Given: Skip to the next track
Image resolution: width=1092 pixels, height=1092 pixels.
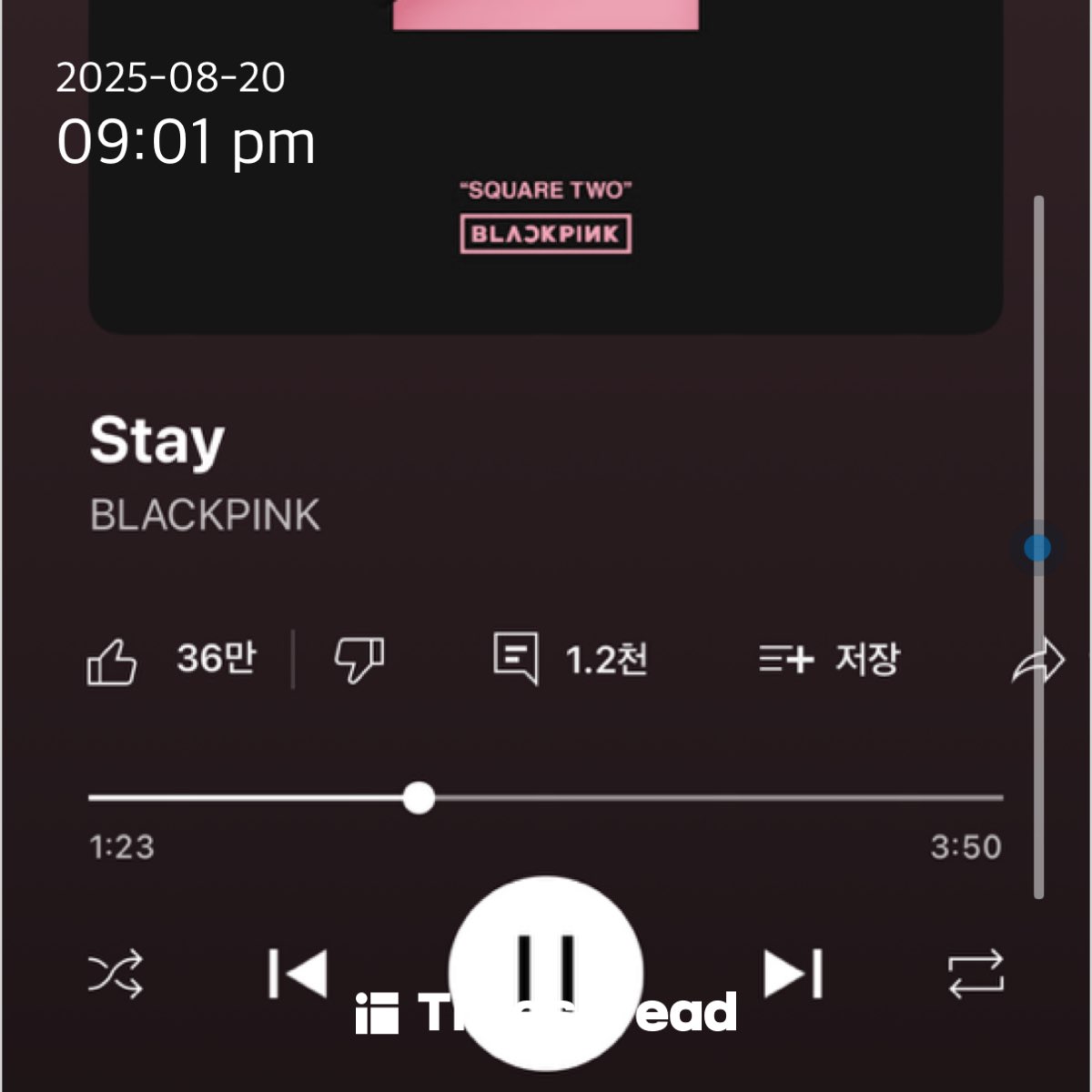Looking at the screenshot, I should tap(794, 974).
